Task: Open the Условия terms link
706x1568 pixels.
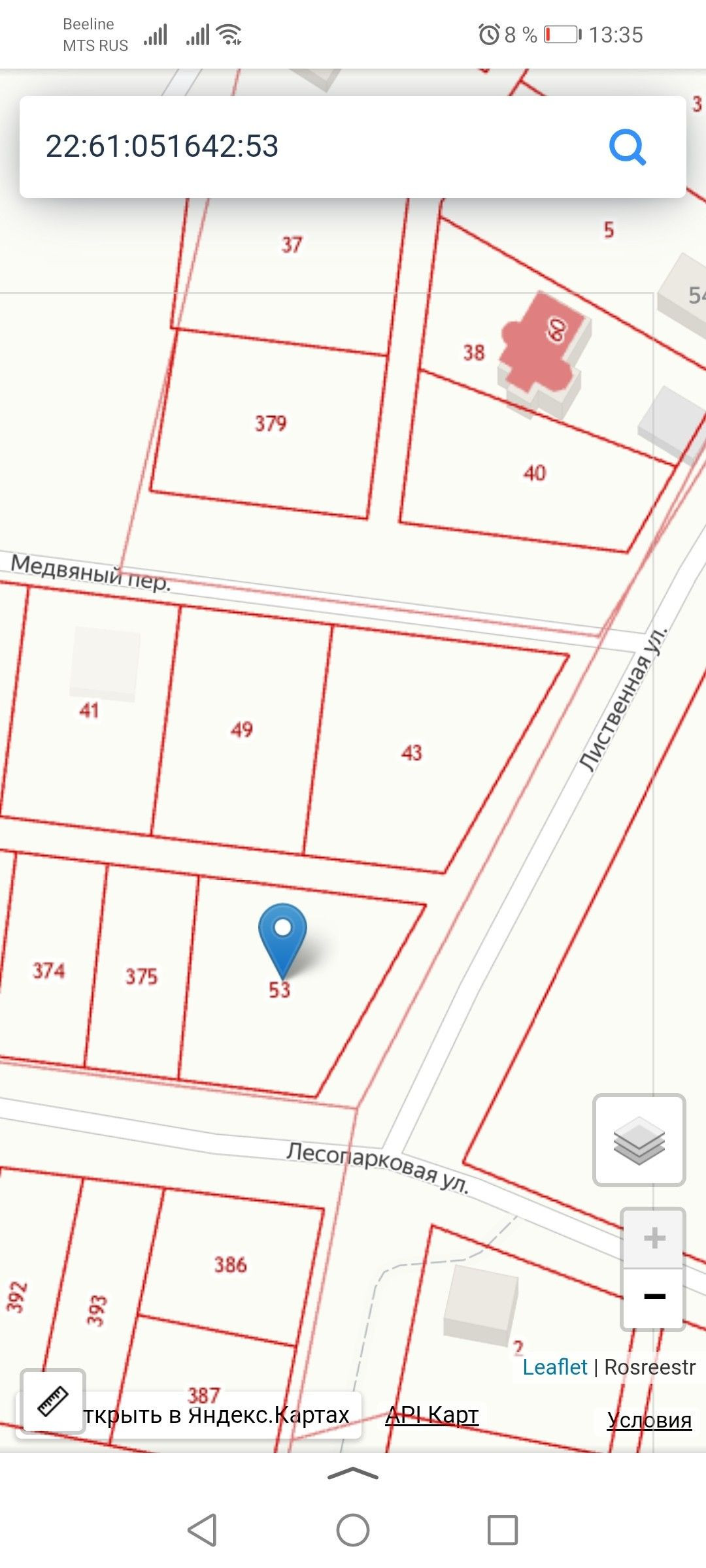Action: click(649, 1420)
